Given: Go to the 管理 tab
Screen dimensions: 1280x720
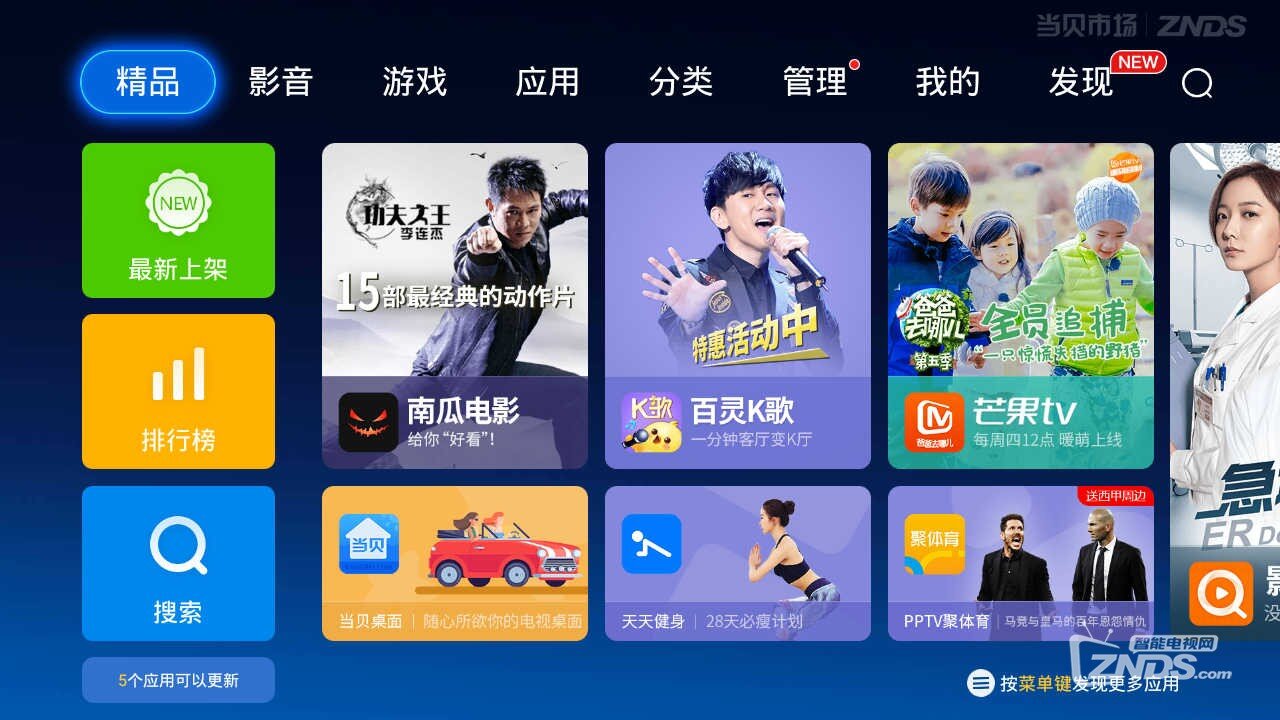Looking at the screenshot, I should tap(815, 82).
